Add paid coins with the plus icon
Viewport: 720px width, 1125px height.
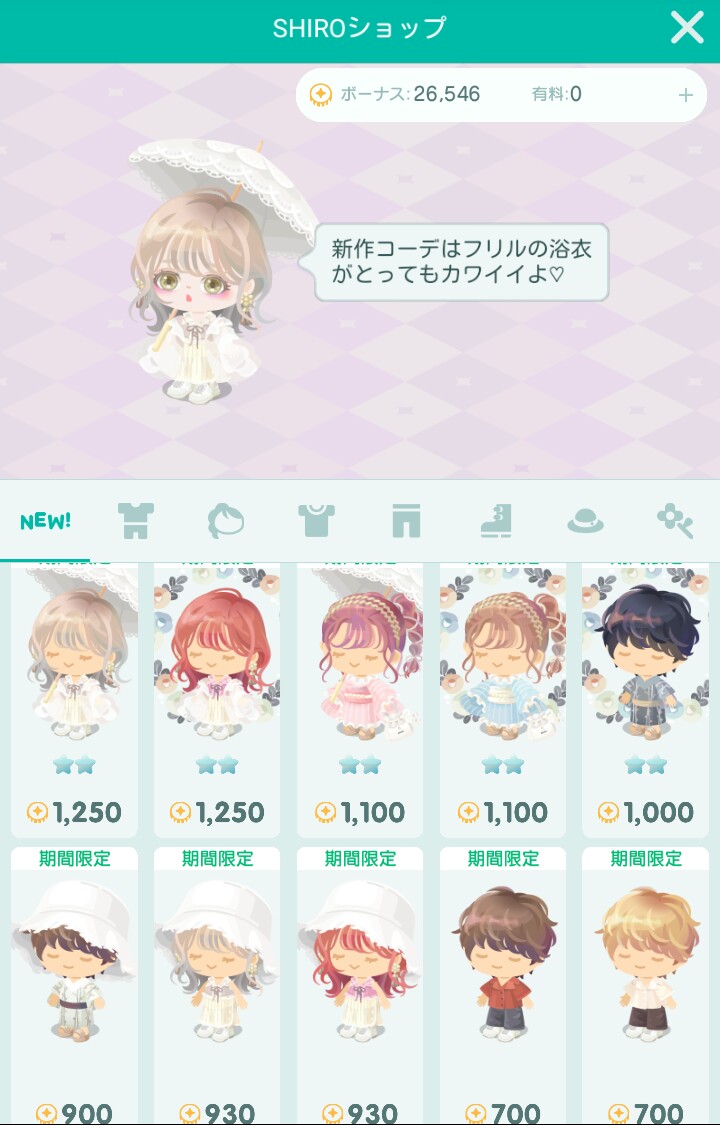click(x=685, y=95)
